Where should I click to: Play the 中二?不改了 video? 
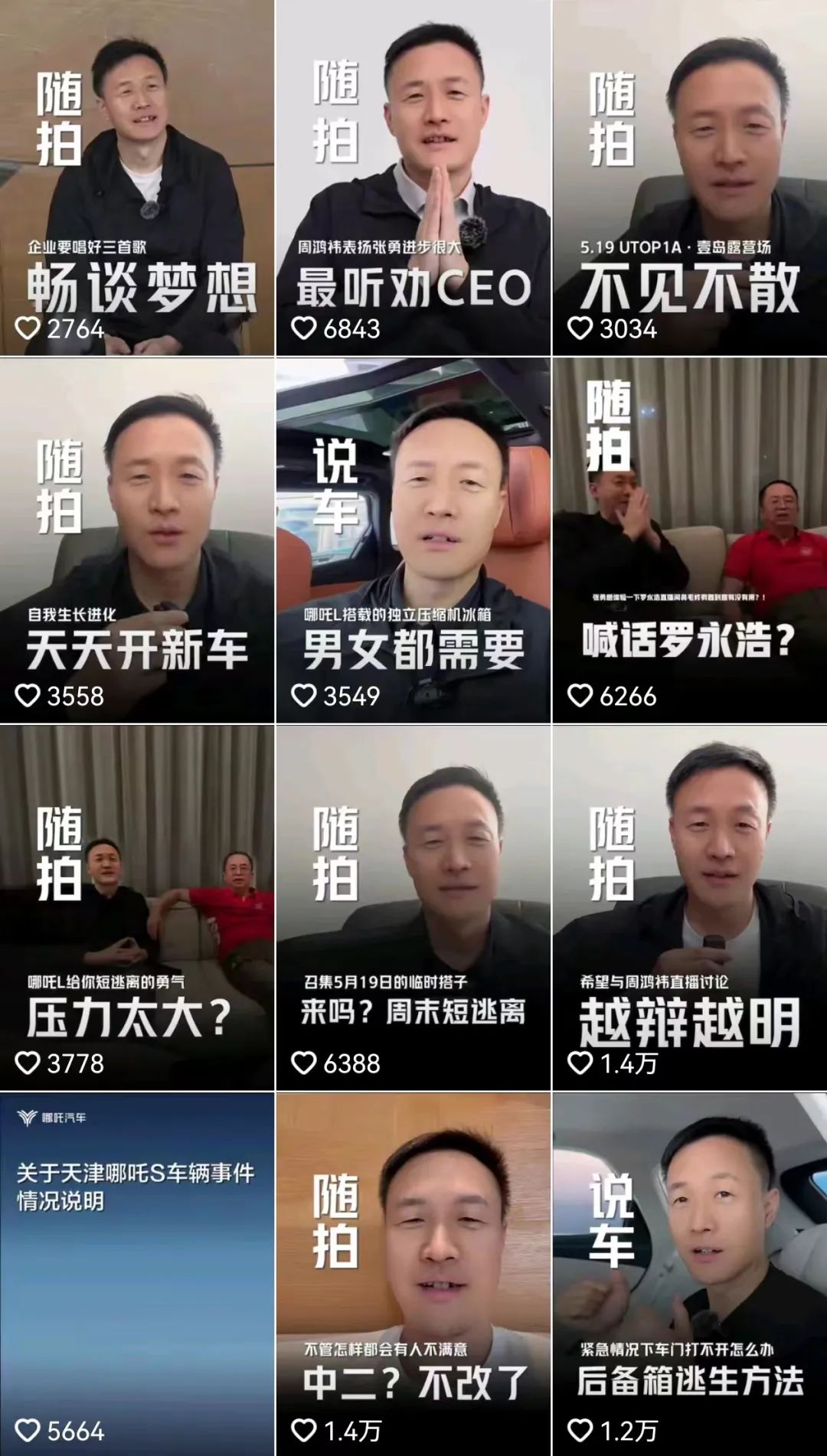coord(413,1274)
